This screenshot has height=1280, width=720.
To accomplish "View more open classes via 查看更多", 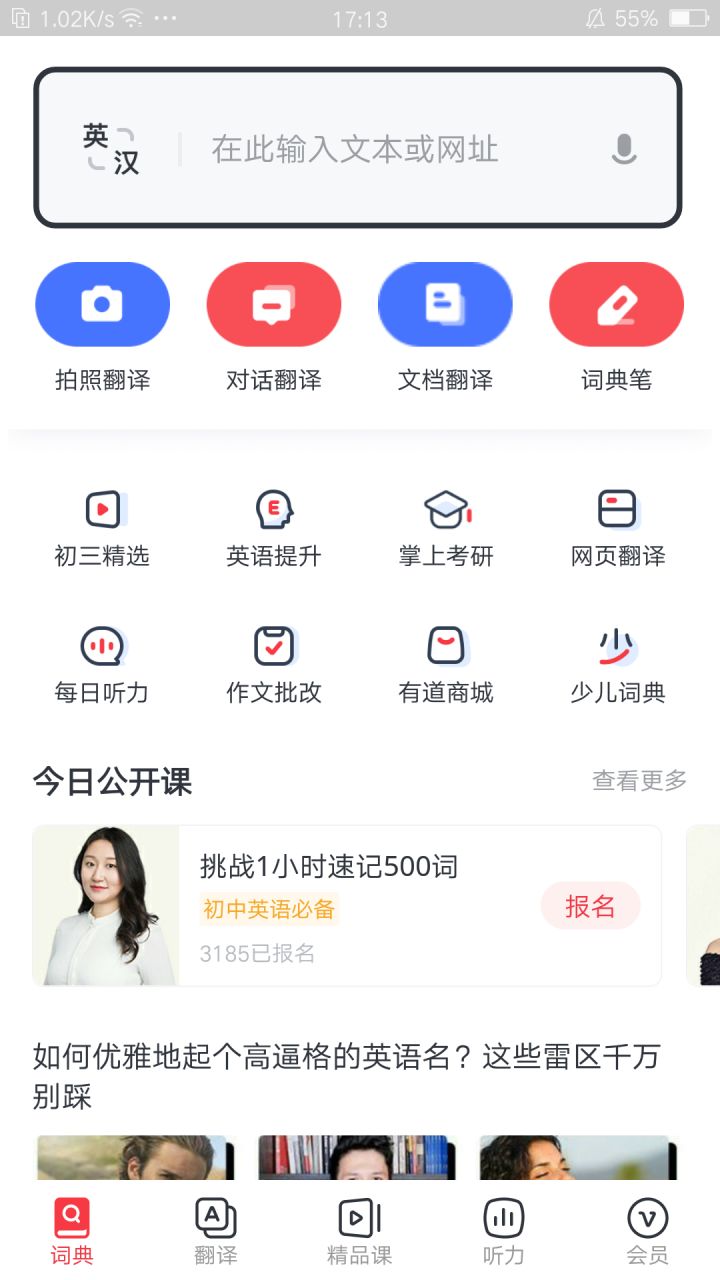I will coord(639,781).
